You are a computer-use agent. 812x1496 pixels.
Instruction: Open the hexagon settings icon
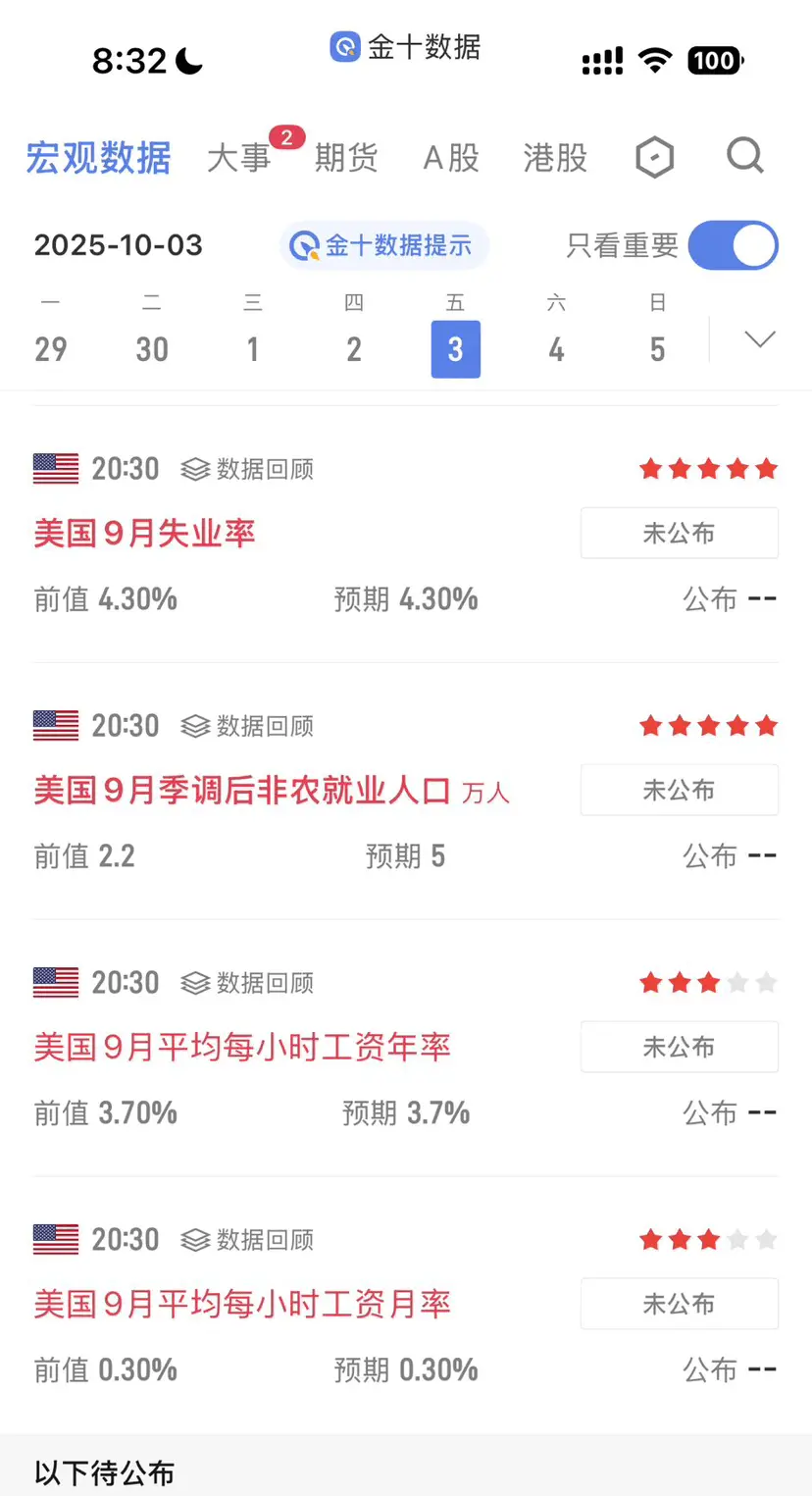coord(654,157)
